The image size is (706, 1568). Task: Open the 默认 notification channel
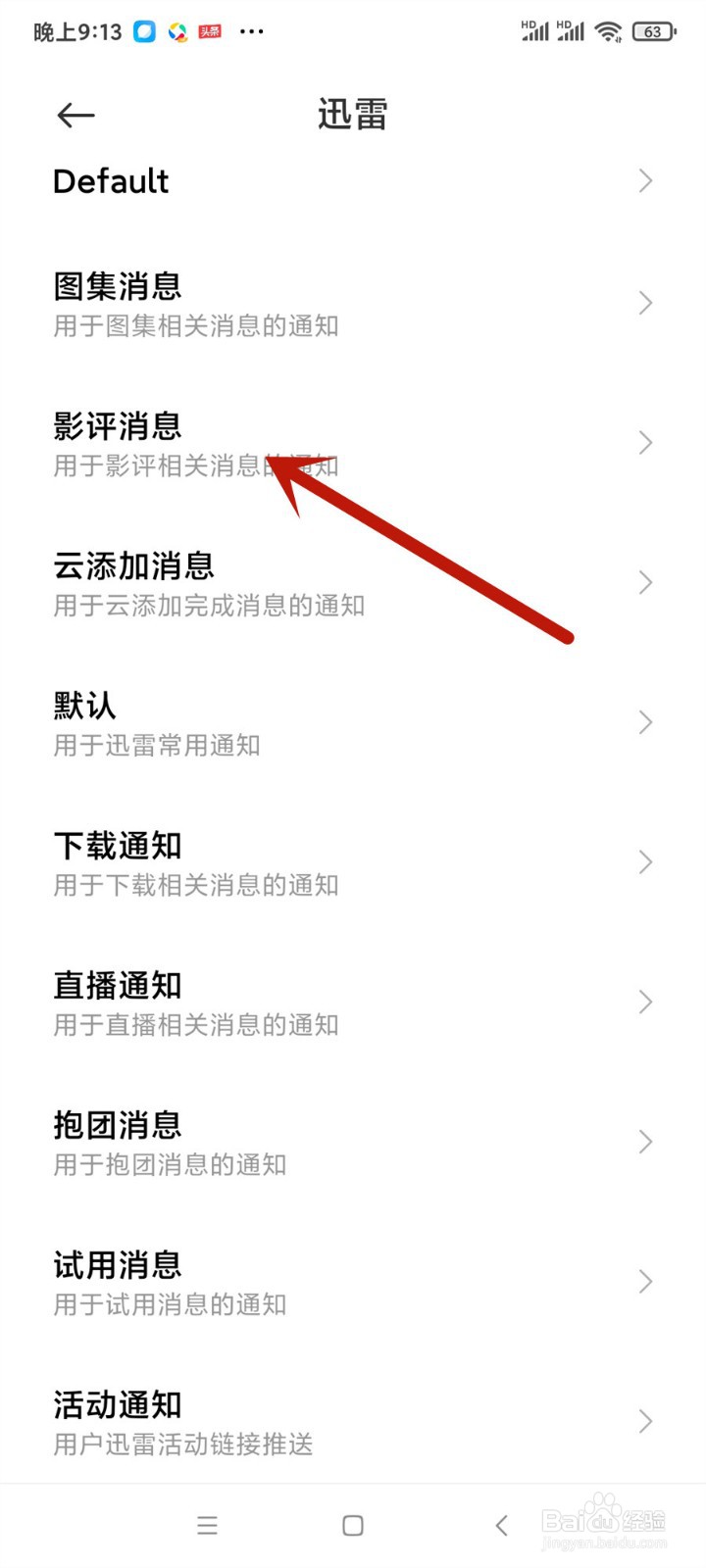click(353, 722)
